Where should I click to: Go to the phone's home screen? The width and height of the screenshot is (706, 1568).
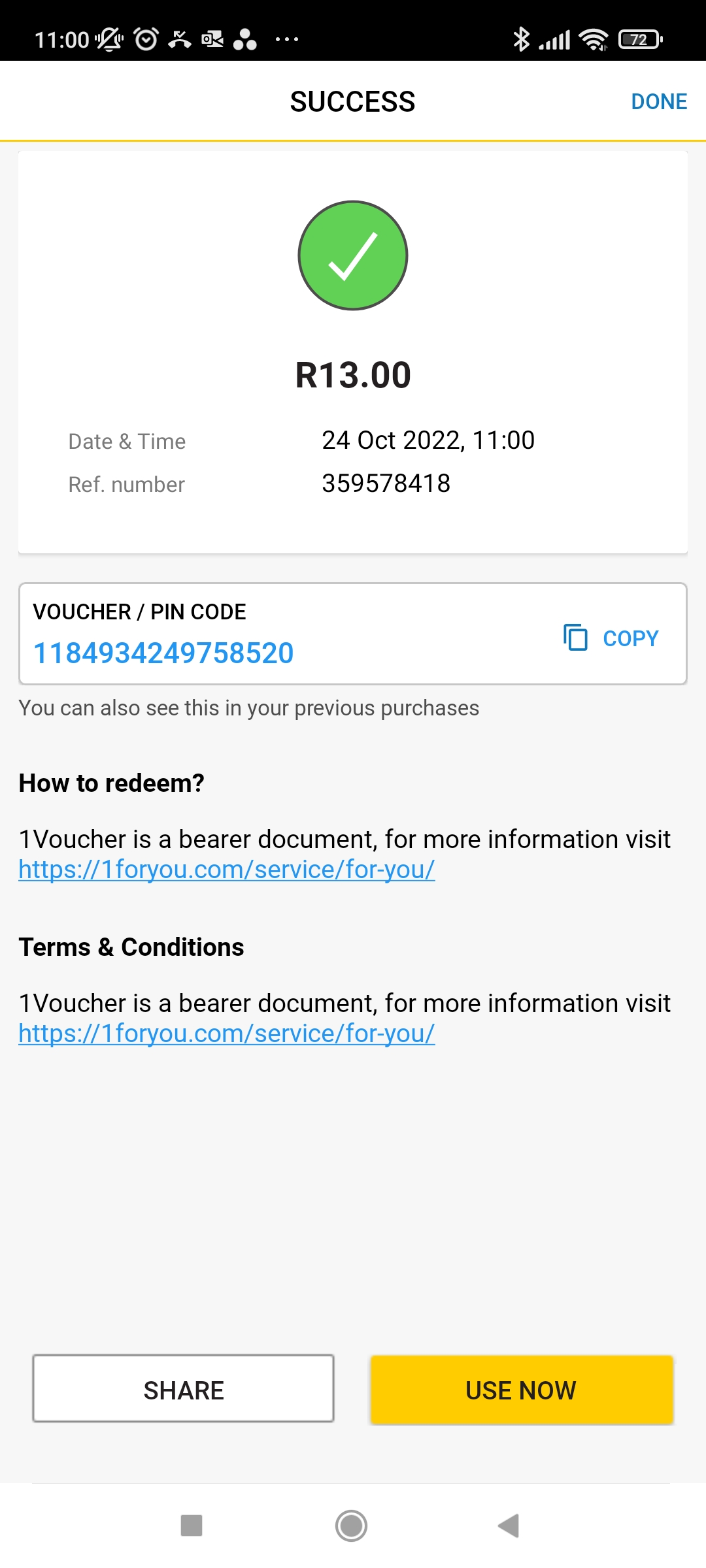[x=351, y=1526]
